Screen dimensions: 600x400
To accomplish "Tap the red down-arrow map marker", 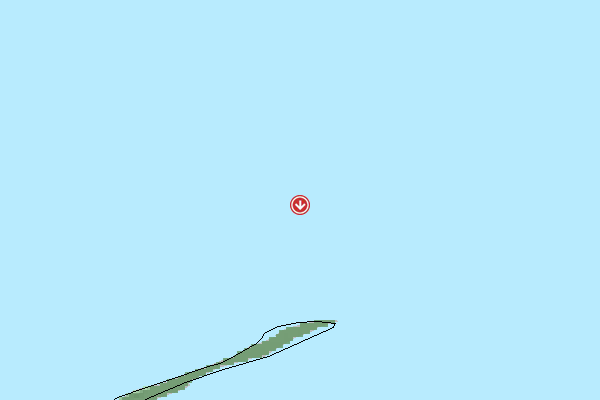I will pos(300,205).
